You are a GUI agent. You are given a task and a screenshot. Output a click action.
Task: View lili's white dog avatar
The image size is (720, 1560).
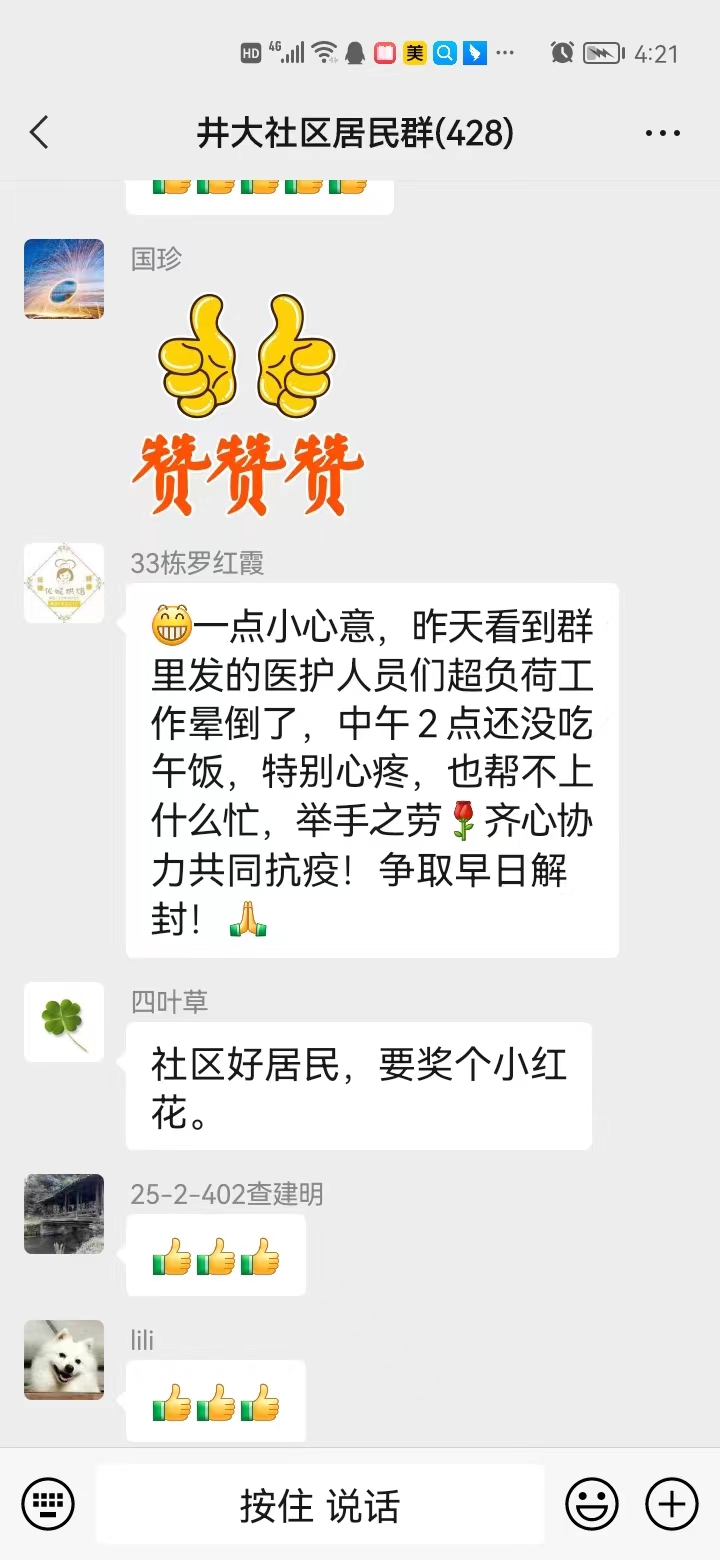pyautogui.click(x=64, y=1360)
